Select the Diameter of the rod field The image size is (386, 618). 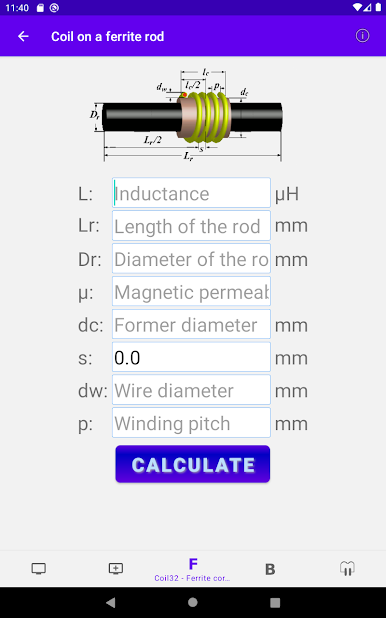[191, 259]
